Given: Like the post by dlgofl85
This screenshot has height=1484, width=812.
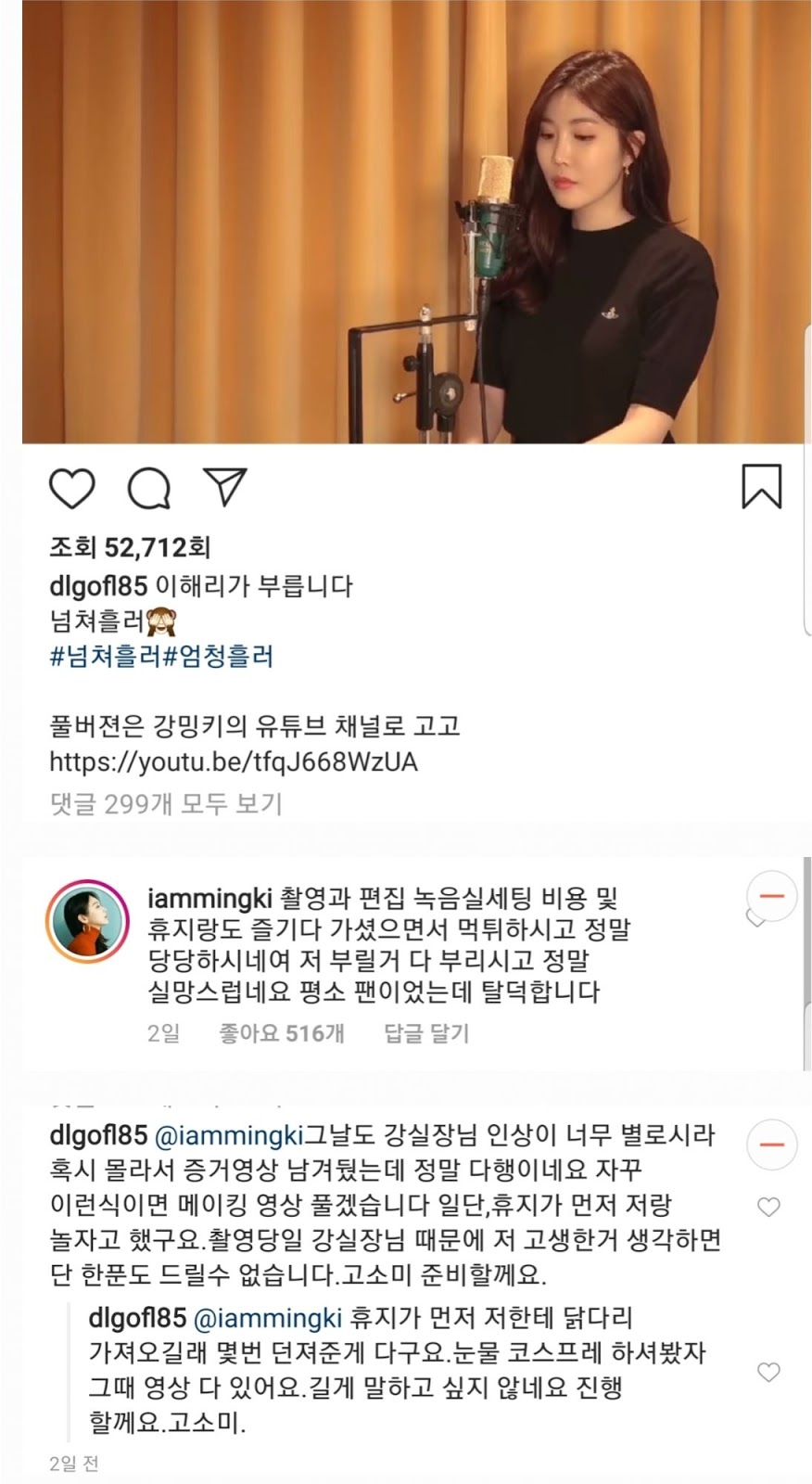Looking at the screenshot, I should 71,488.
